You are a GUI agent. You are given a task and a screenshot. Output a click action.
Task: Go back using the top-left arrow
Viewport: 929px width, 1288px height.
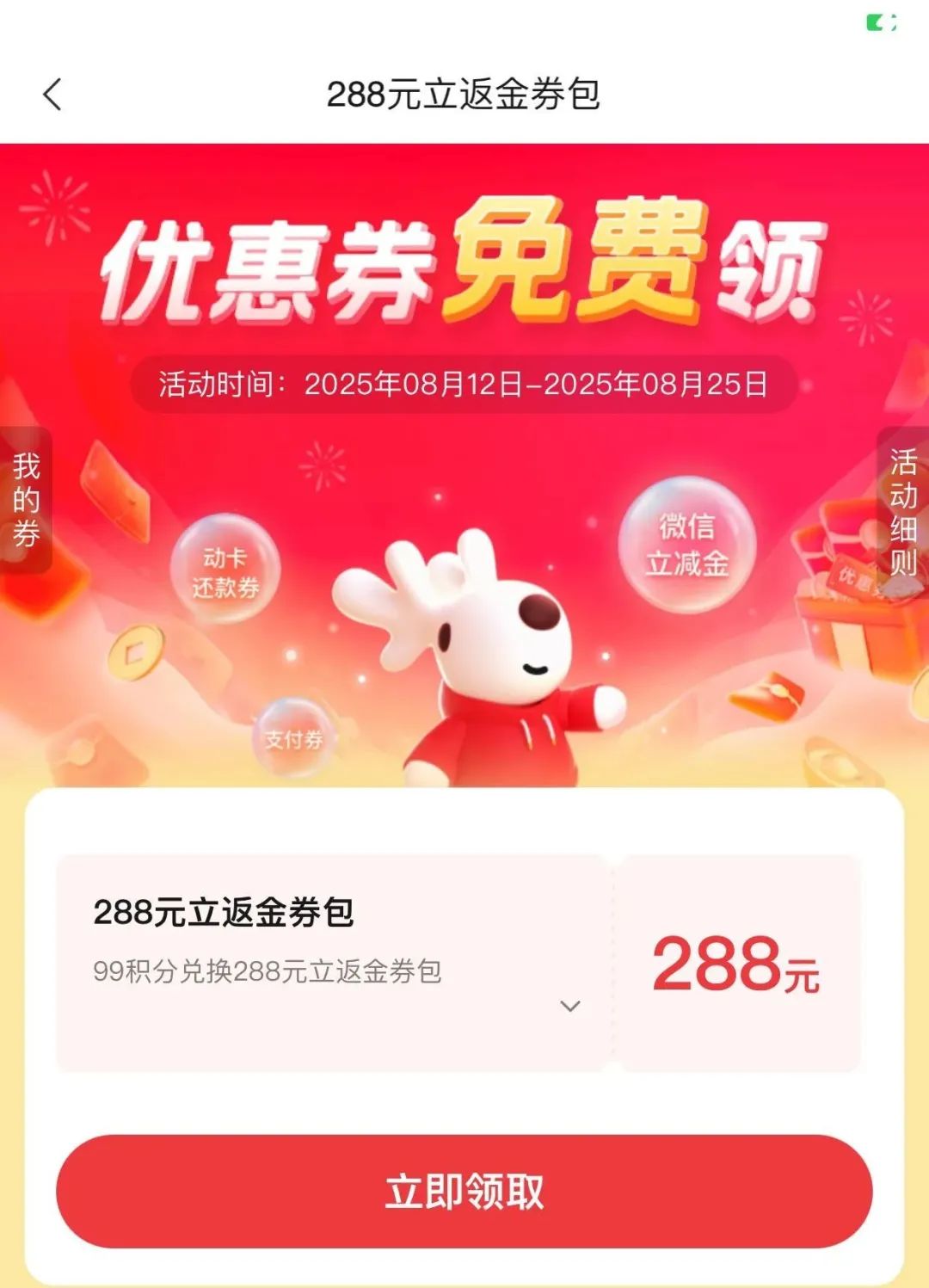[52, 95]
